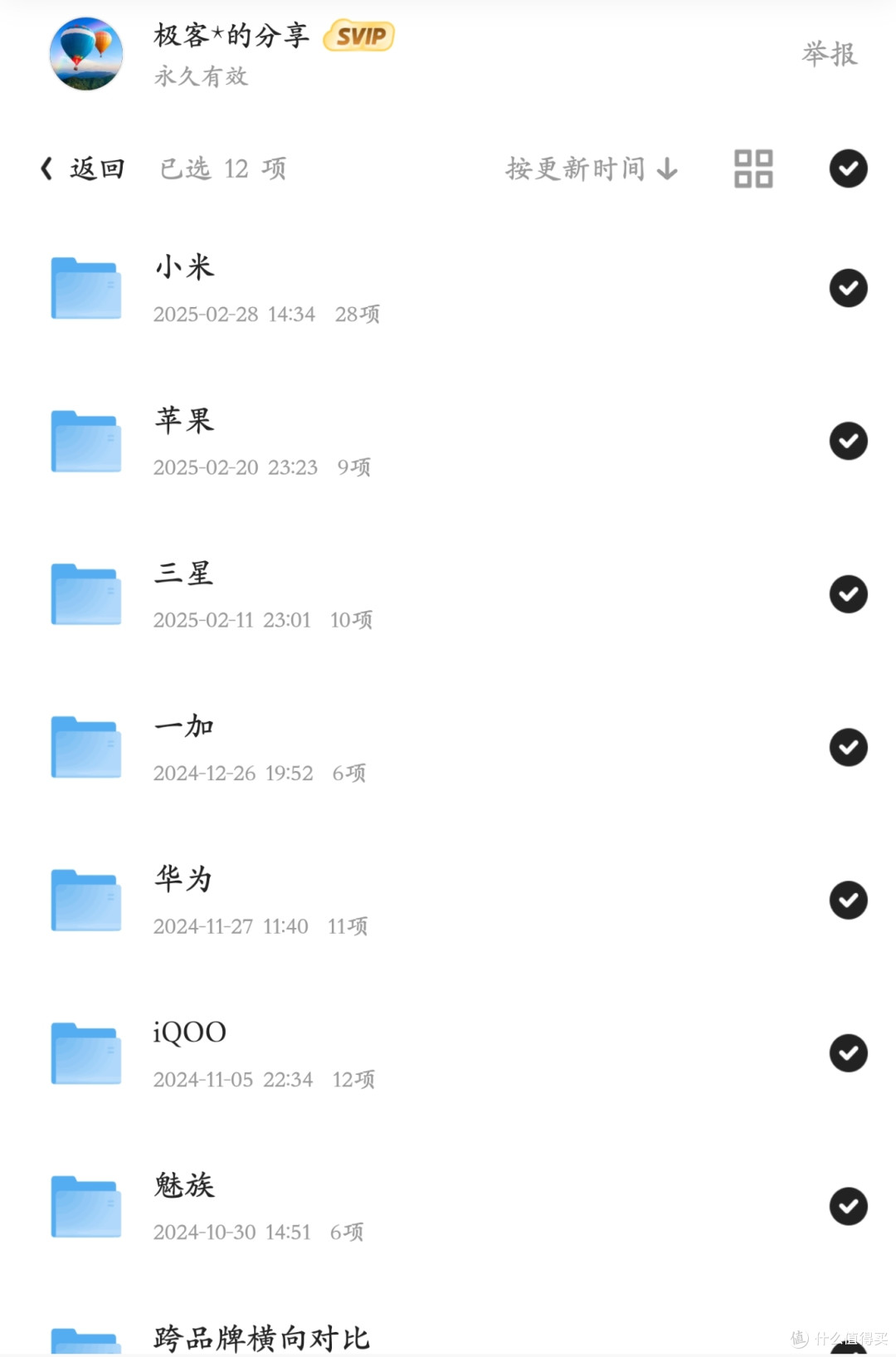Toggle the select-all checkmark beside the grid icon
The image size is (896, 1357).
click(848, 168)
